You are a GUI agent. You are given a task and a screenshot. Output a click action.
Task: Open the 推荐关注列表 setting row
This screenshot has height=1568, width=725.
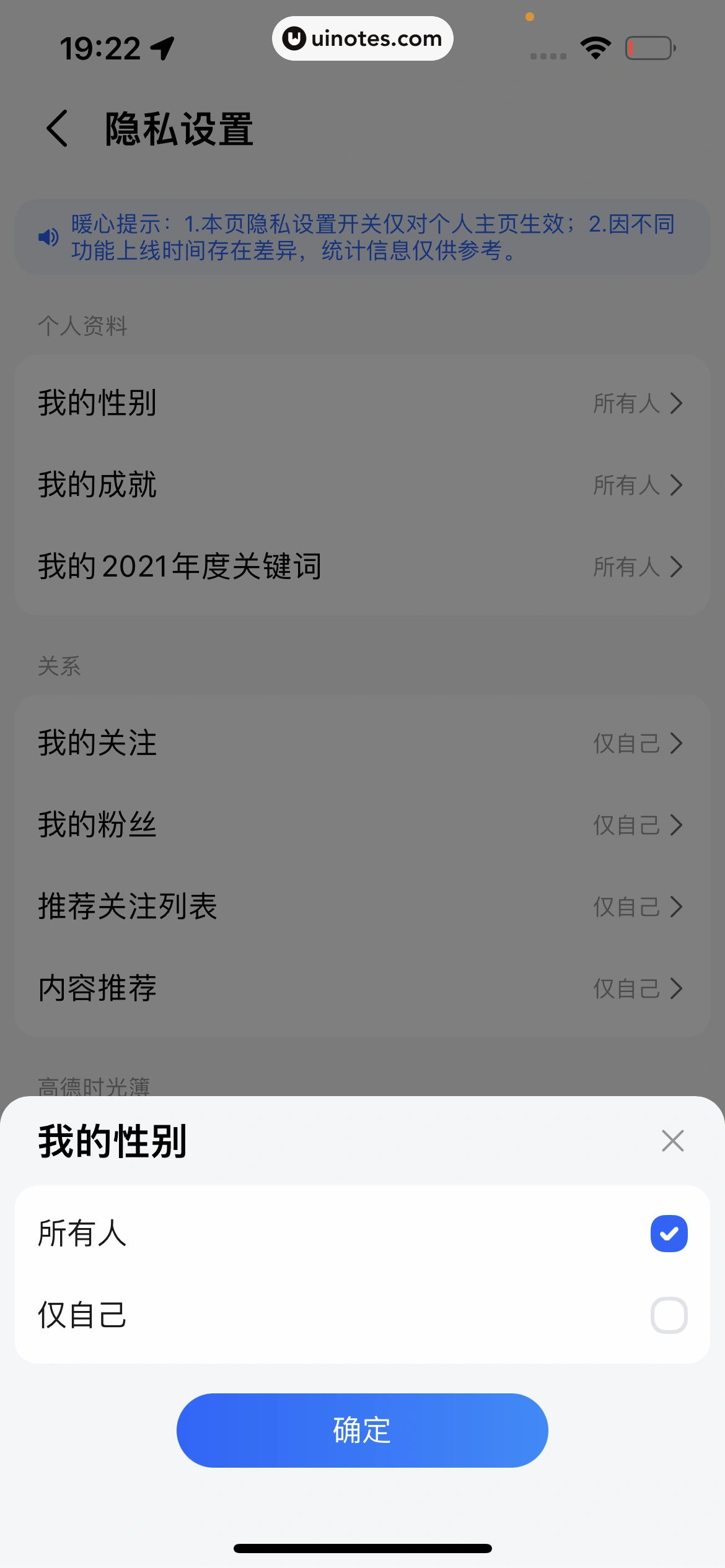coord(362,906)
